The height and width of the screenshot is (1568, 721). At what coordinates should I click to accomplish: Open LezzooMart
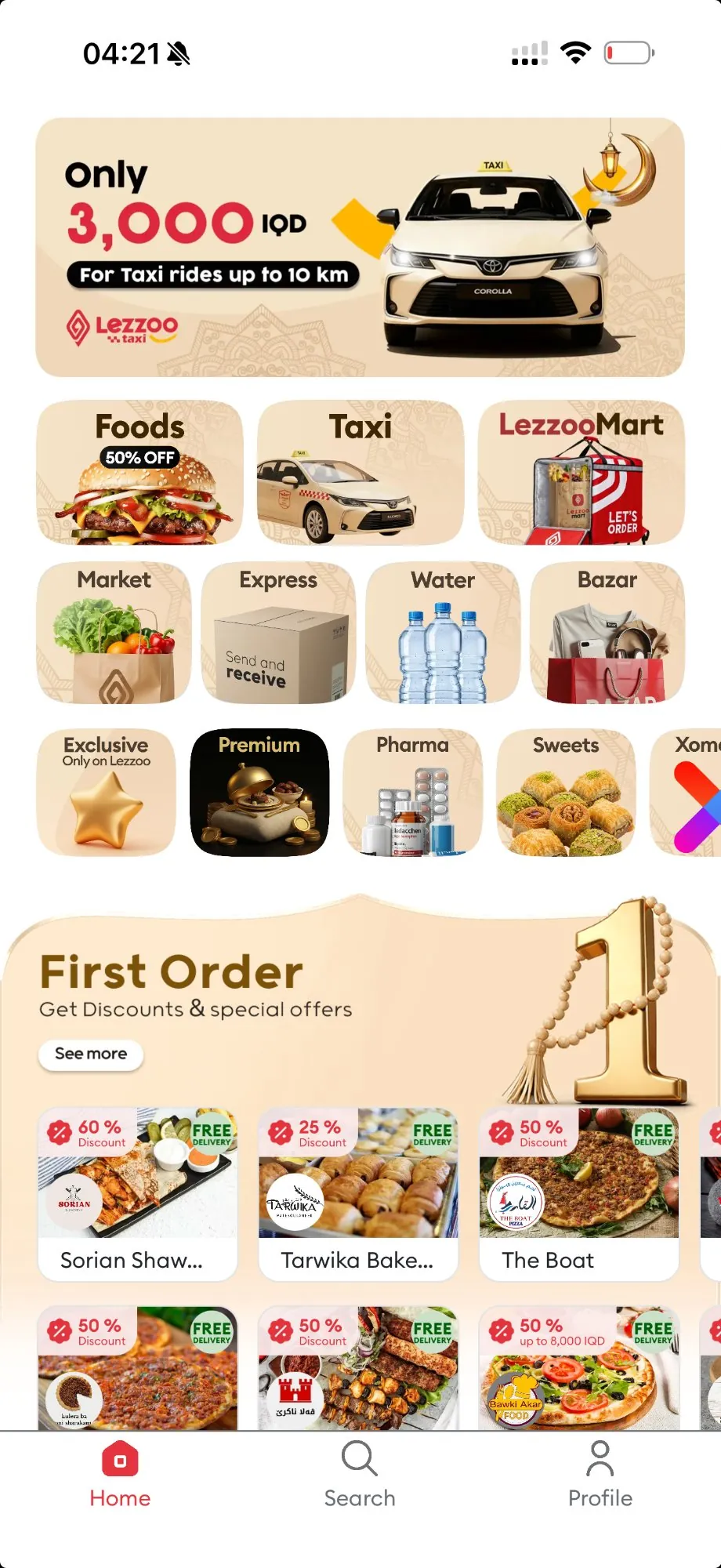click(x=581, y=473)
